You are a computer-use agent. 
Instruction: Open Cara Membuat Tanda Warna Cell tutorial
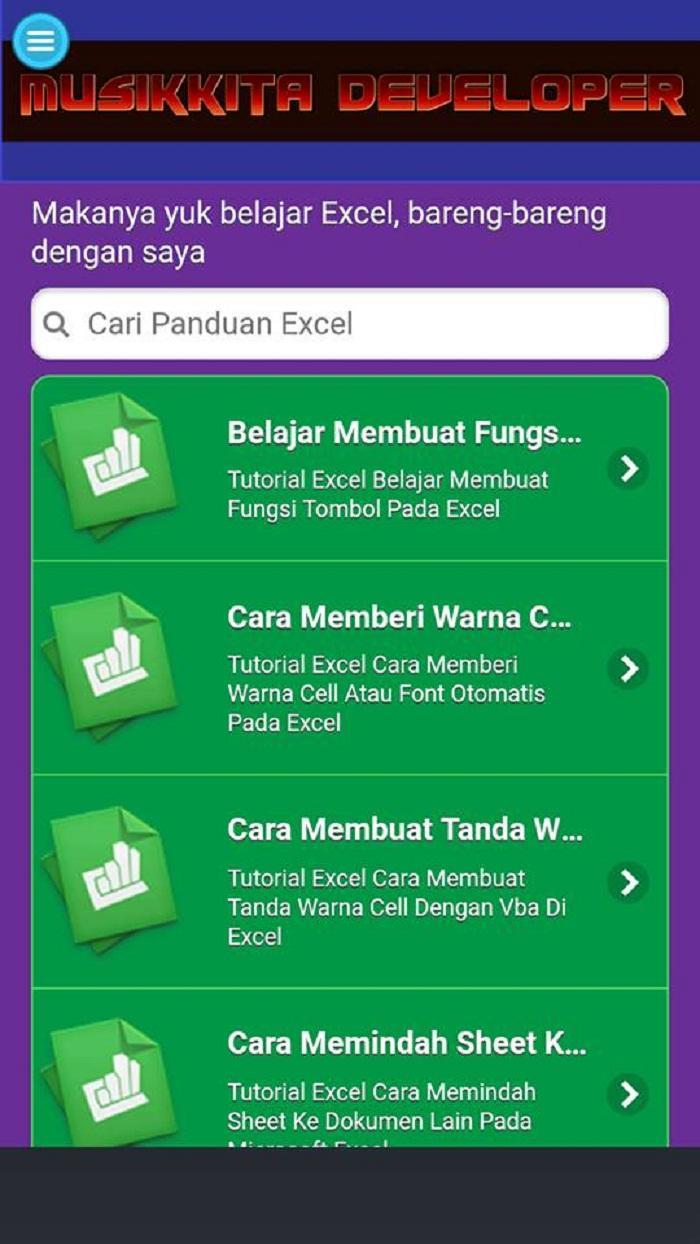[350, 882]
